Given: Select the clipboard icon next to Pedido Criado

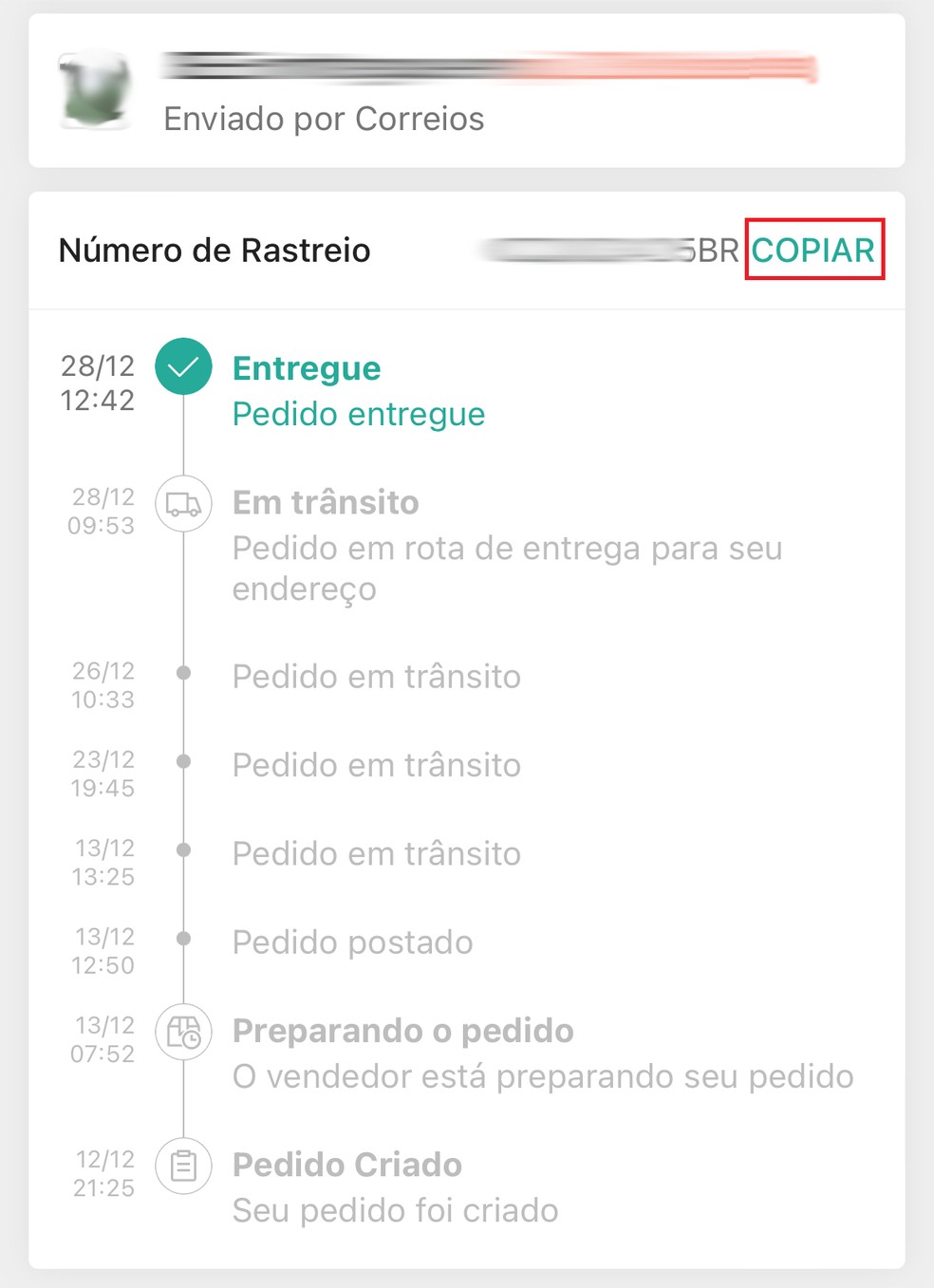Looking at the screenshot, I should tap(182, 1166).
